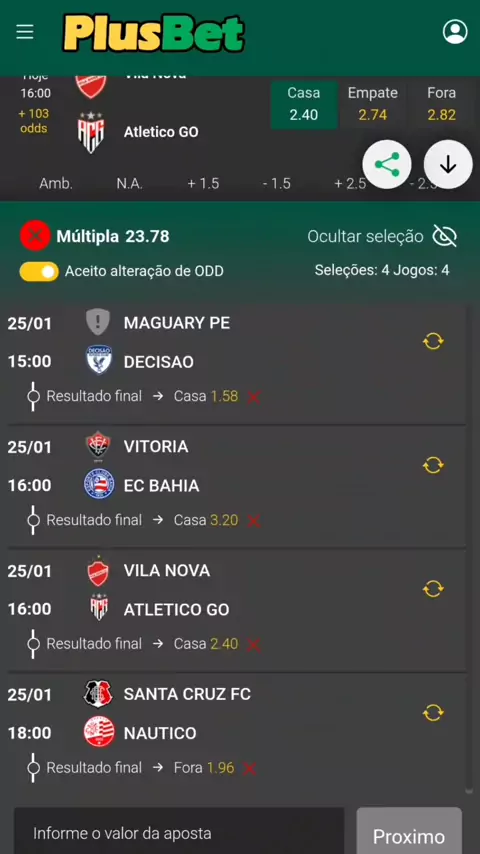Viewport: 480px width, 854px height.
Task: Clear the Múltipla bet with red X
Action: pyautogui.click(x=35, y=236)
